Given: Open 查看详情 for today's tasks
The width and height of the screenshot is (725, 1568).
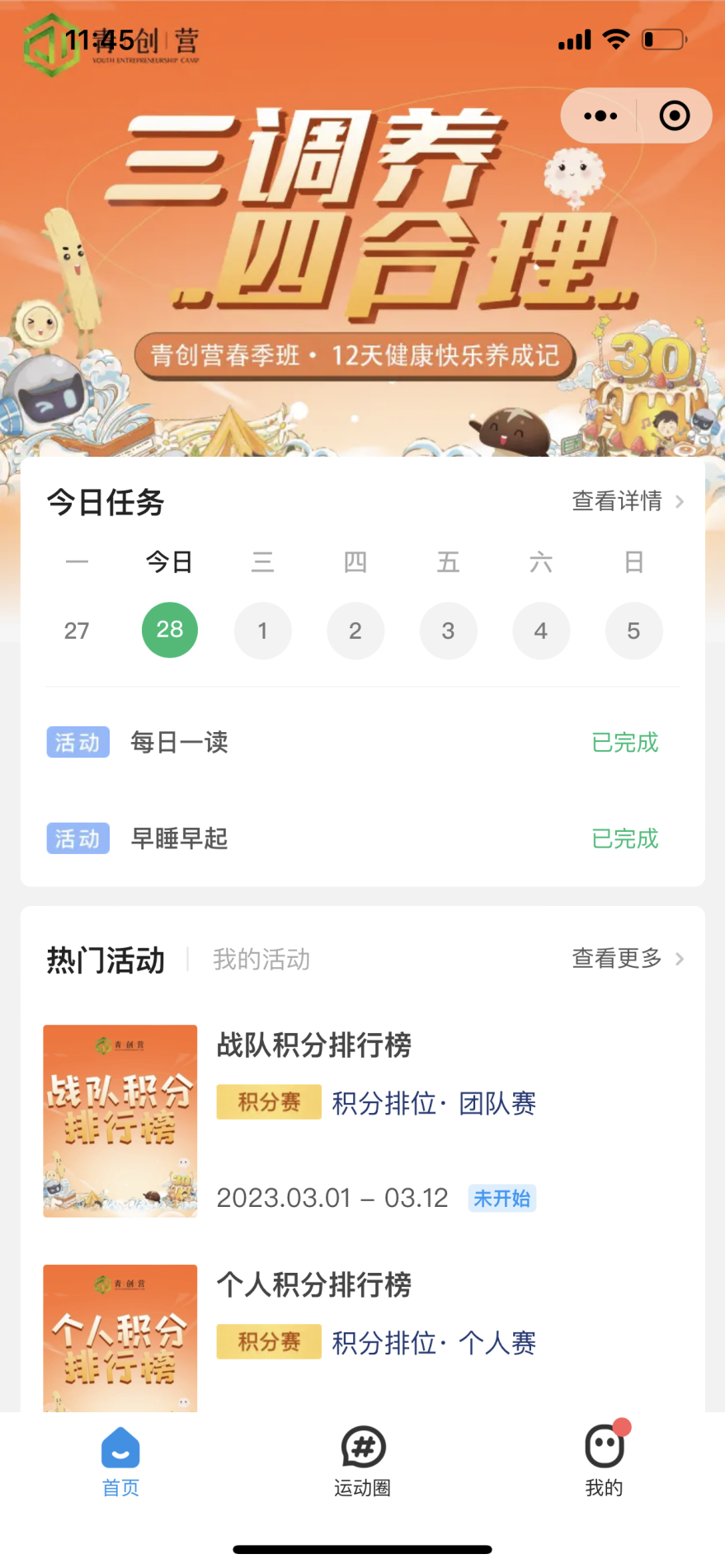Looking at the screenshot, I should [627, 501].
